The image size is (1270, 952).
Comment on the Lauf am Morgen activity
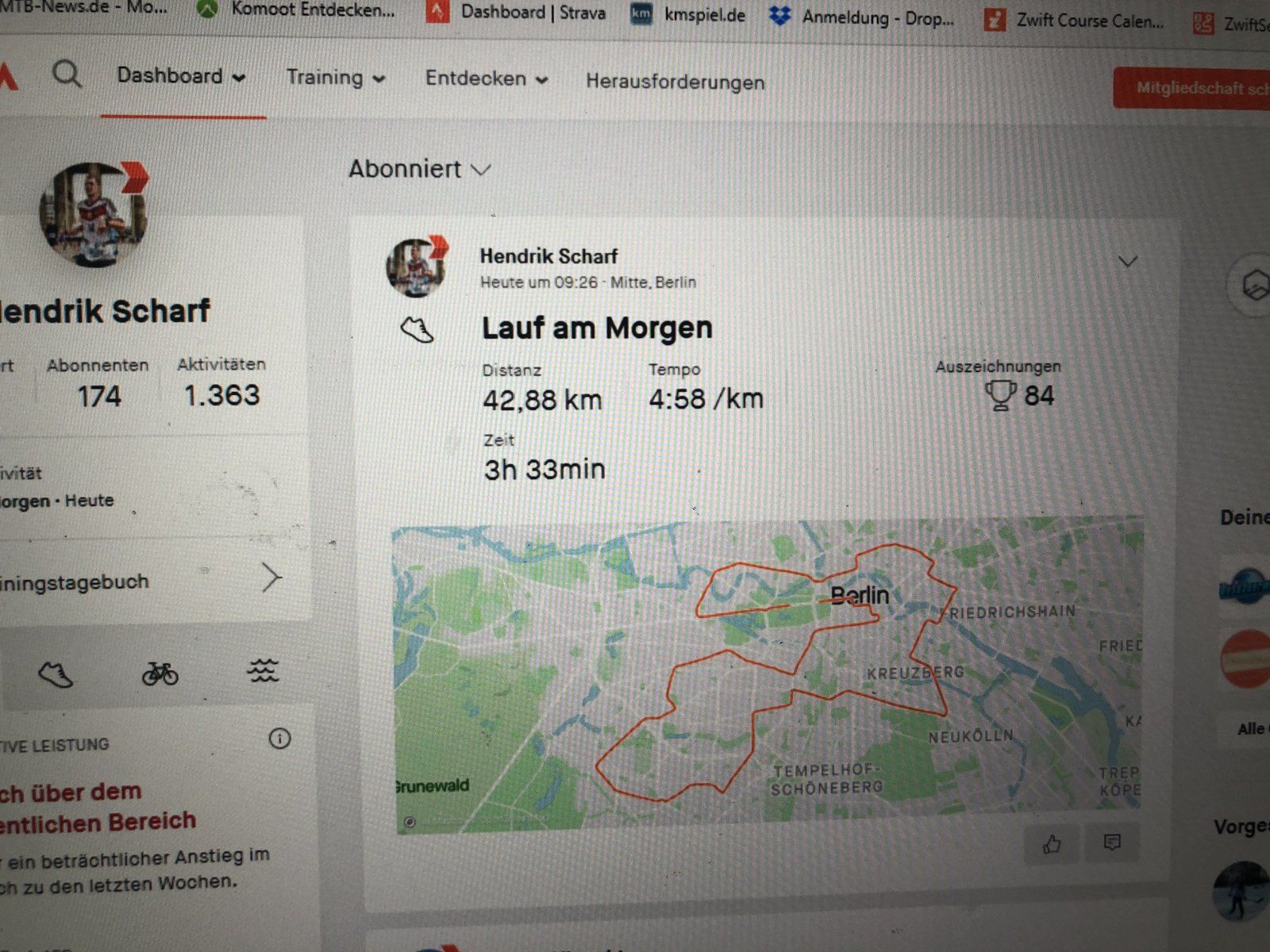click(1112, 843)
